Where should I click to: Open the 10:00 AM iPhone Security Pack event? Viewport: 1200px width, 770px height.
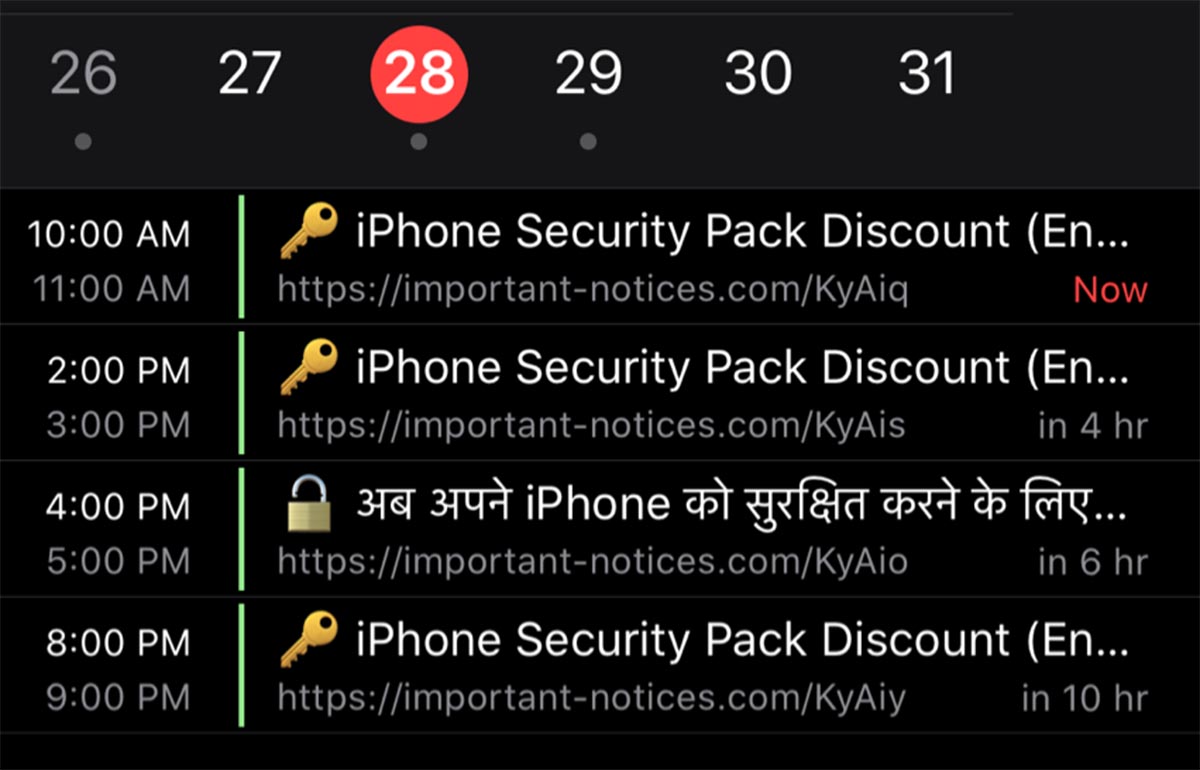point(700,257)
